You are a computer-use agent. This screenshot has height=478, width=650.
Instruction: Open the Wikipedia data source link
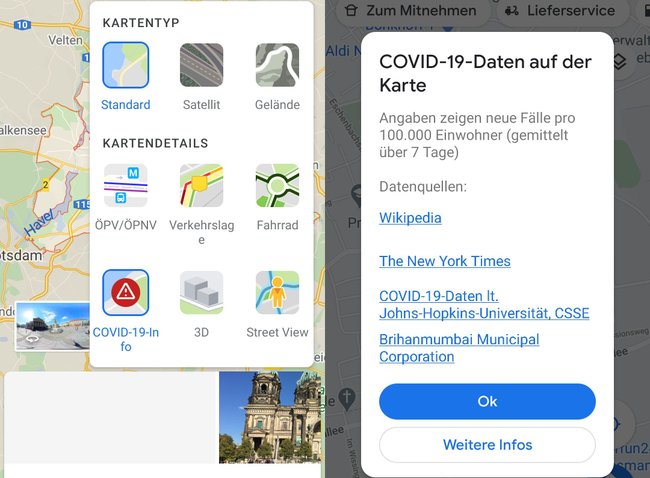tap(410, 218)
